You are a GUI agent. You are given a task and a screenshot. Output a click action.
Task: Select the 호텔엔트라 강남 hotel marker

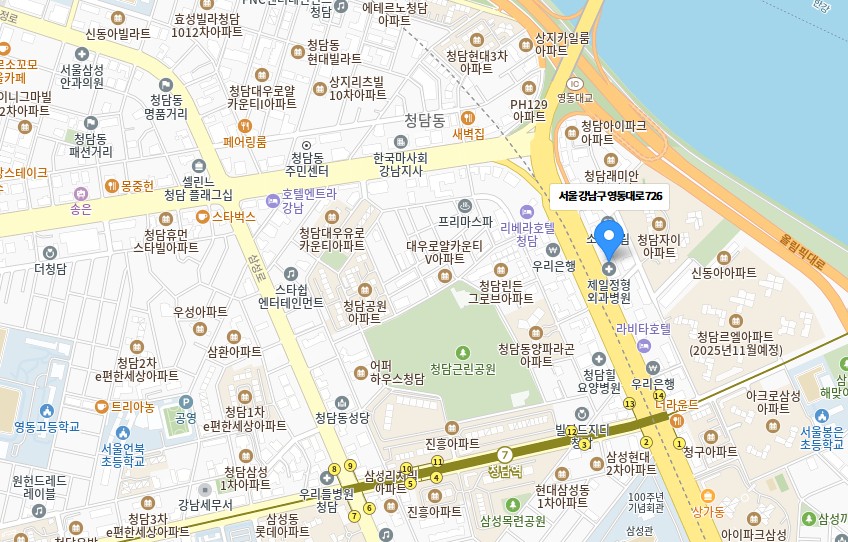point(272,198)
